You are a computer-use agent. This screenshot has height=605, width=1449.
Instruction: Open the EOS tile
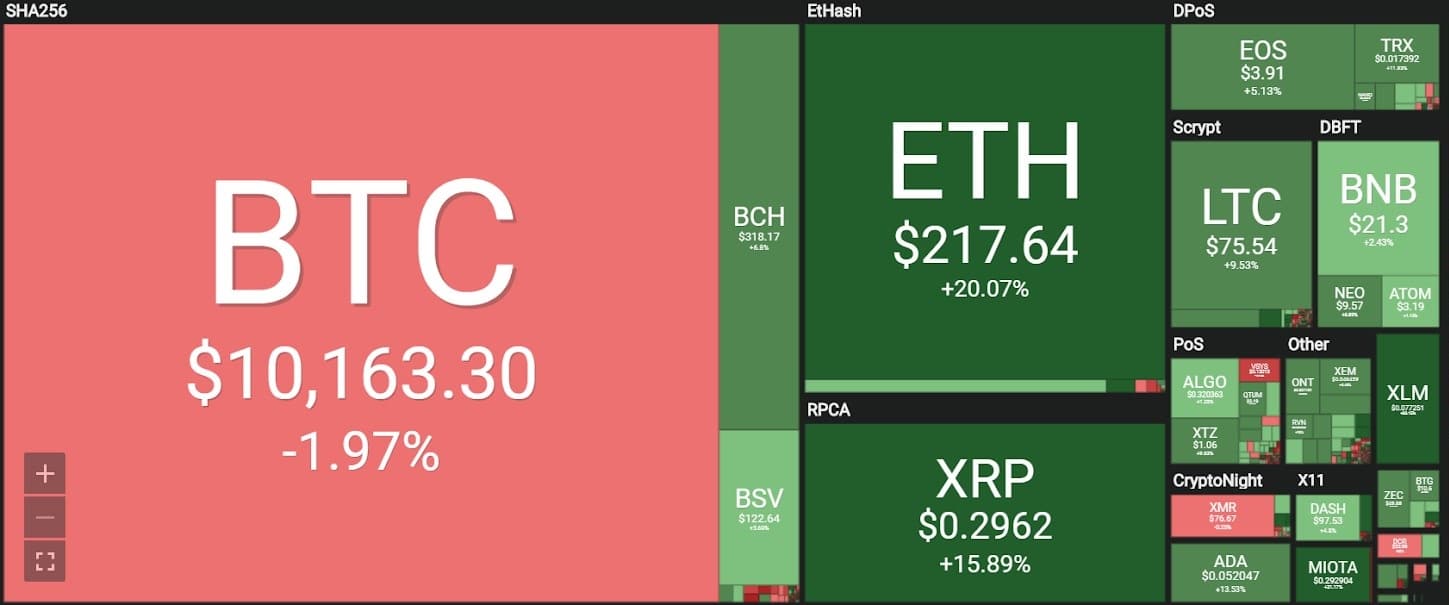1262,66
